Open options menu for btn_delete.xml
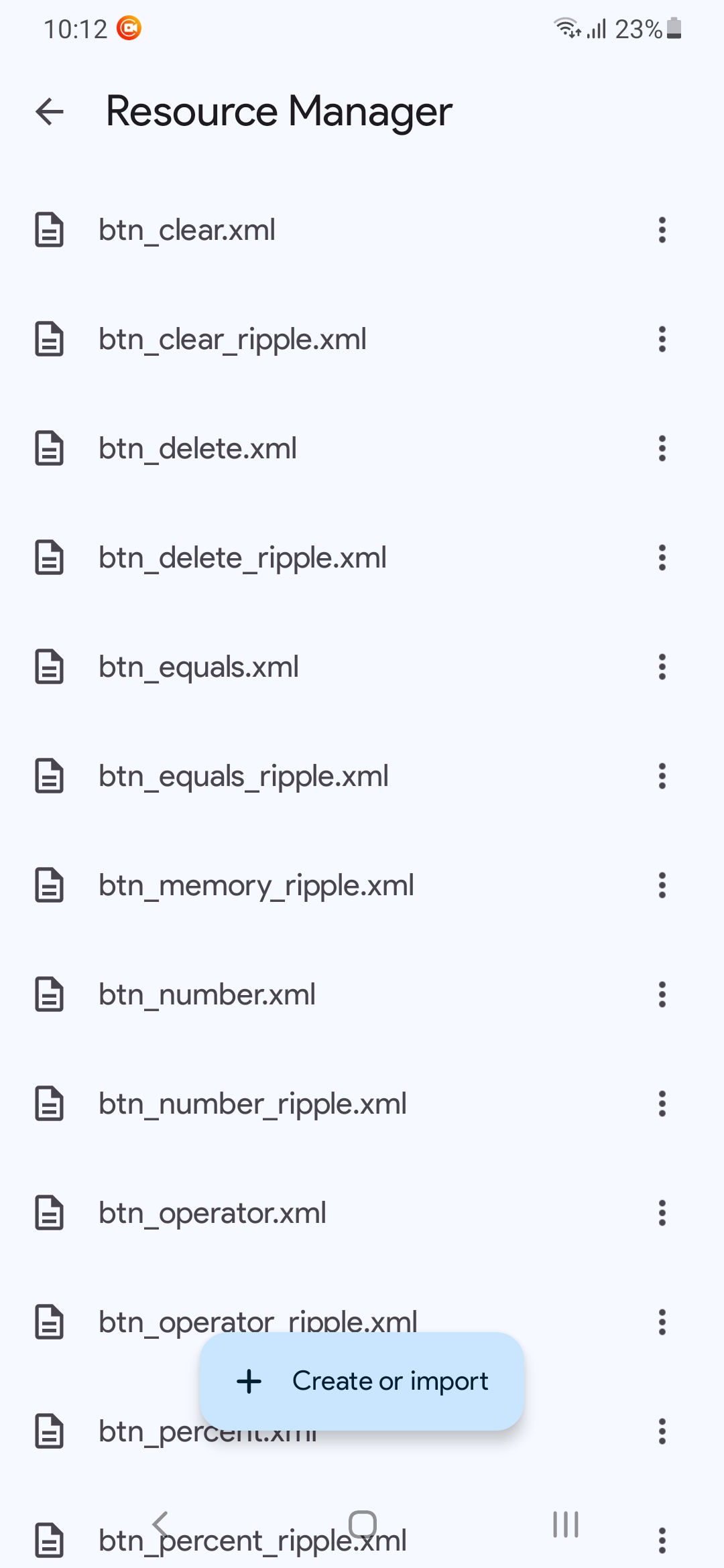This screenshot has width=724, height=1568. coord(662,448)
